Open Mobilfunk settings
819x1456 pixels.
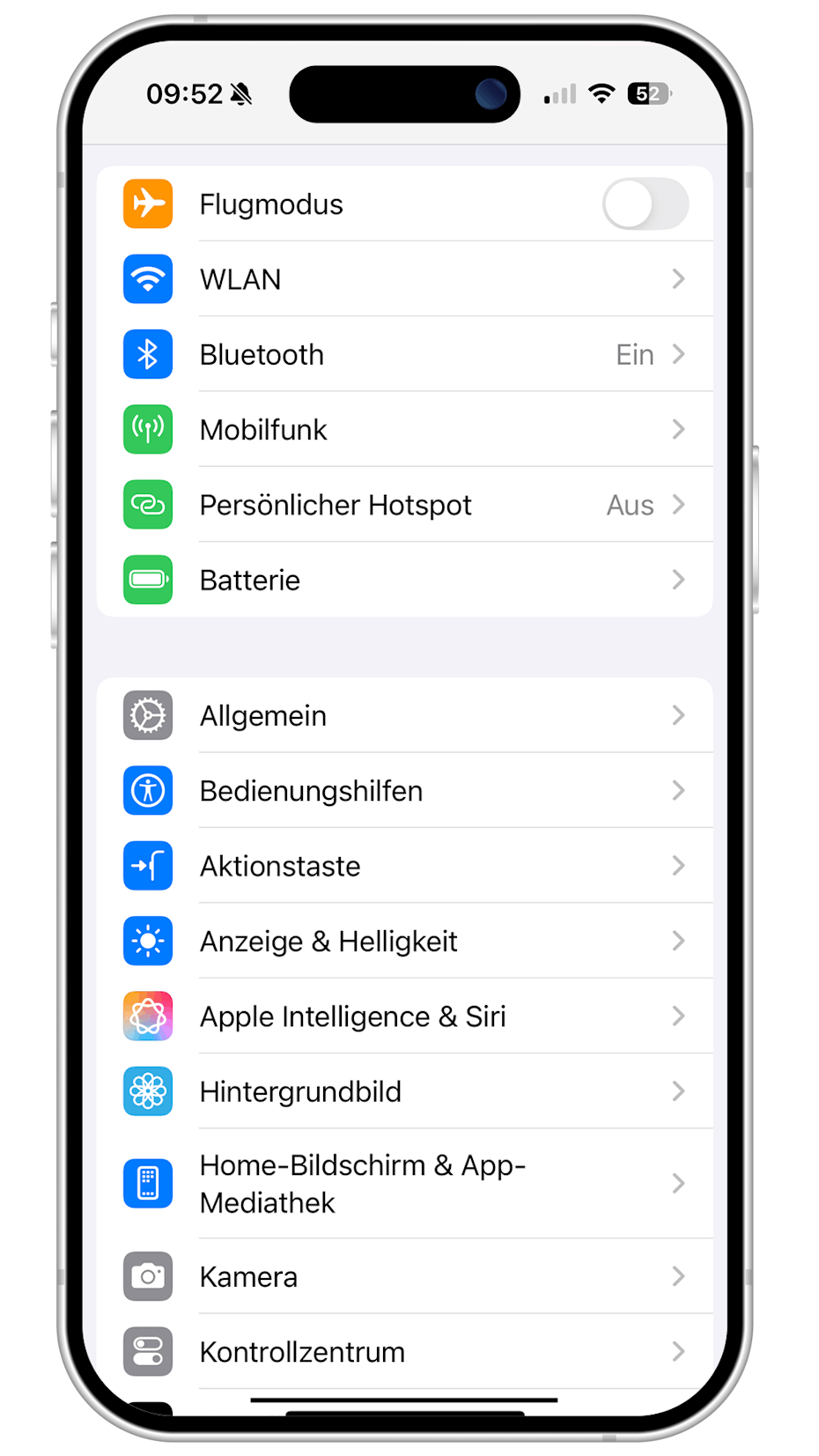[405, 430]
